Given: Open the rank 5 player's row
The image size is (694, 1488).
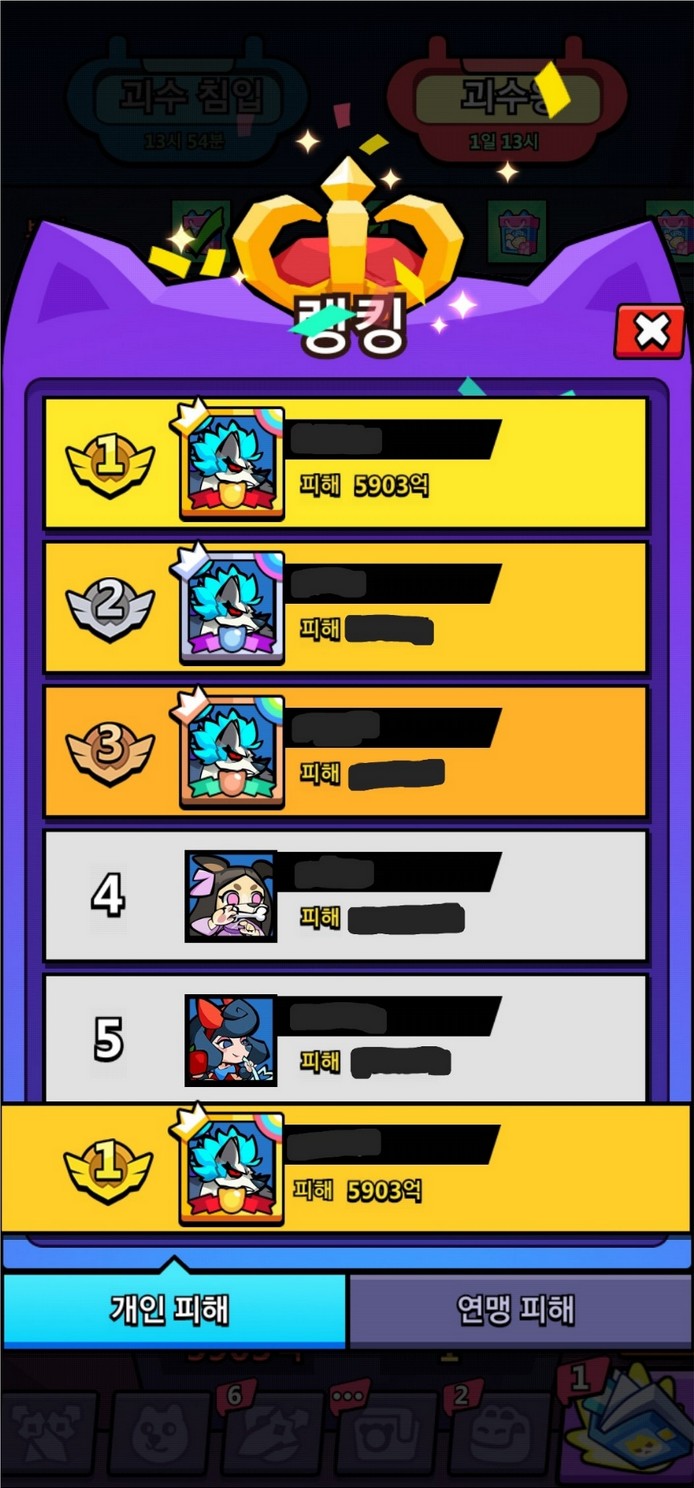Looking at the screenshot, I should point(345,1038).
